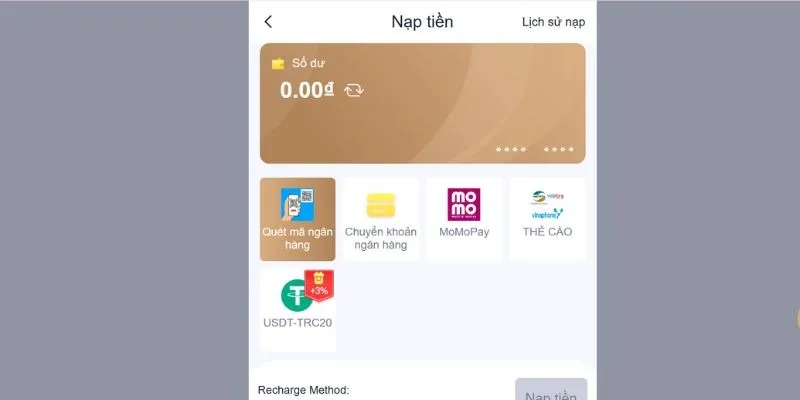
Task: Select Quét mã ngân hàng payment method
Action: [297, 219]
